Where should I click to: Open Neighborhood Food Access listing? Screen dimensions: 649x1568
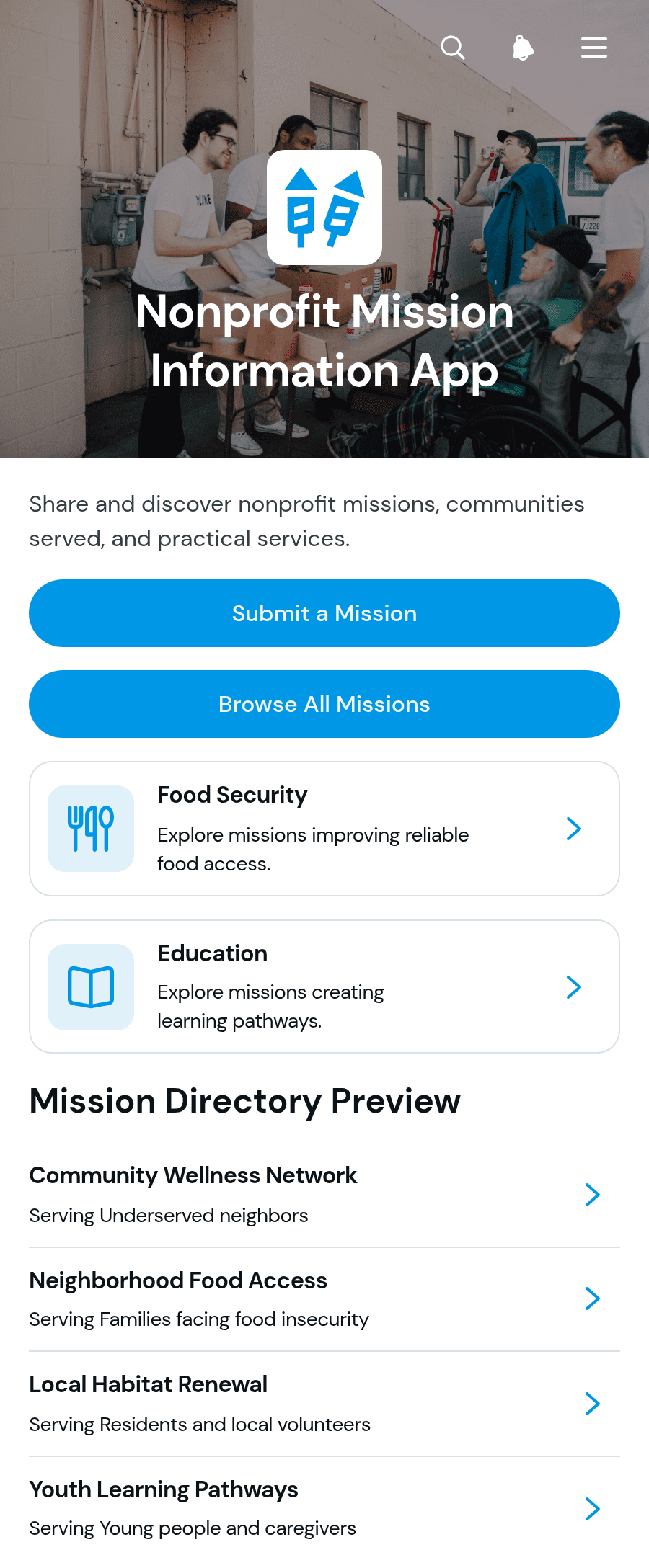[324, 1299]
